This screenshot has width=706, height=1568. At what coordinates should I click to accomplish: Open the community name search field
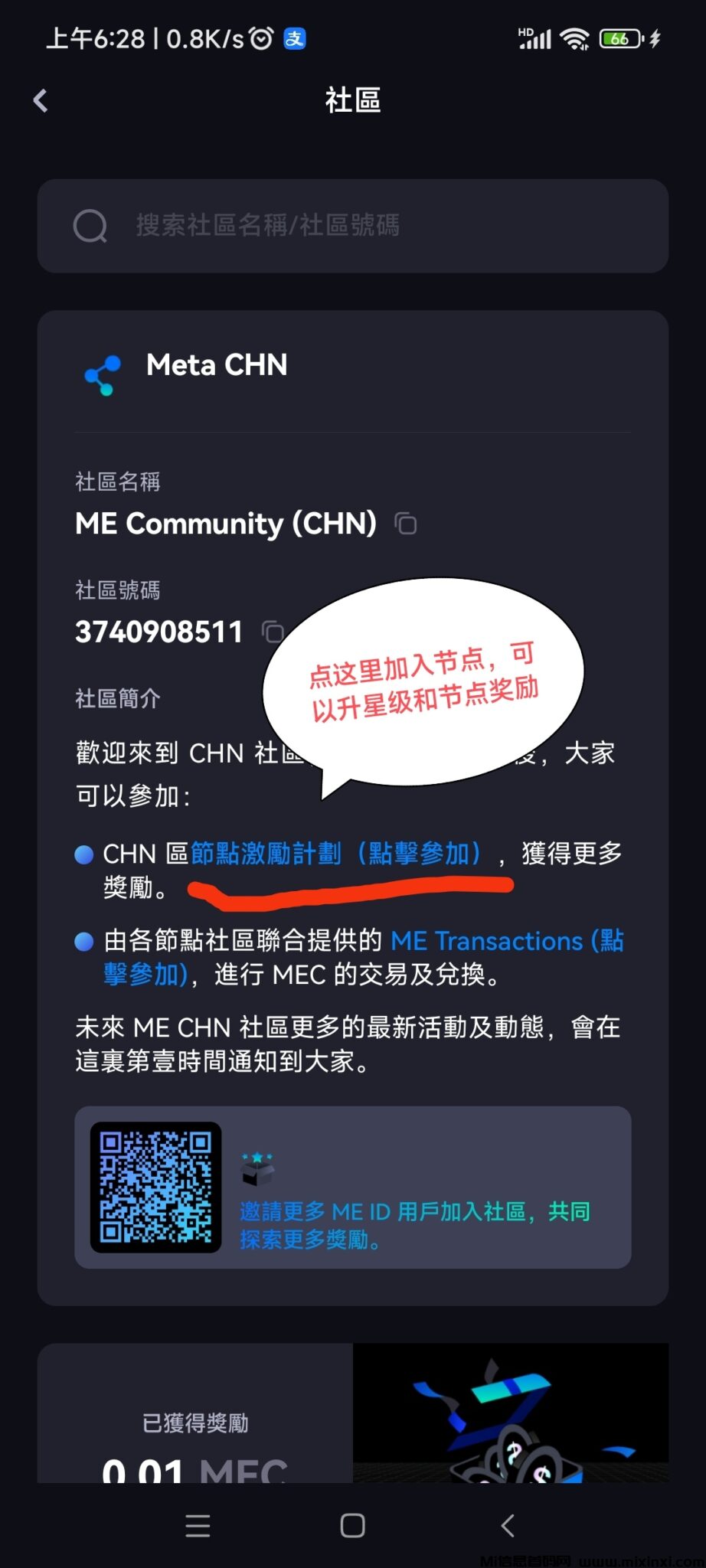pyautogui.click(x=352, y=226)
